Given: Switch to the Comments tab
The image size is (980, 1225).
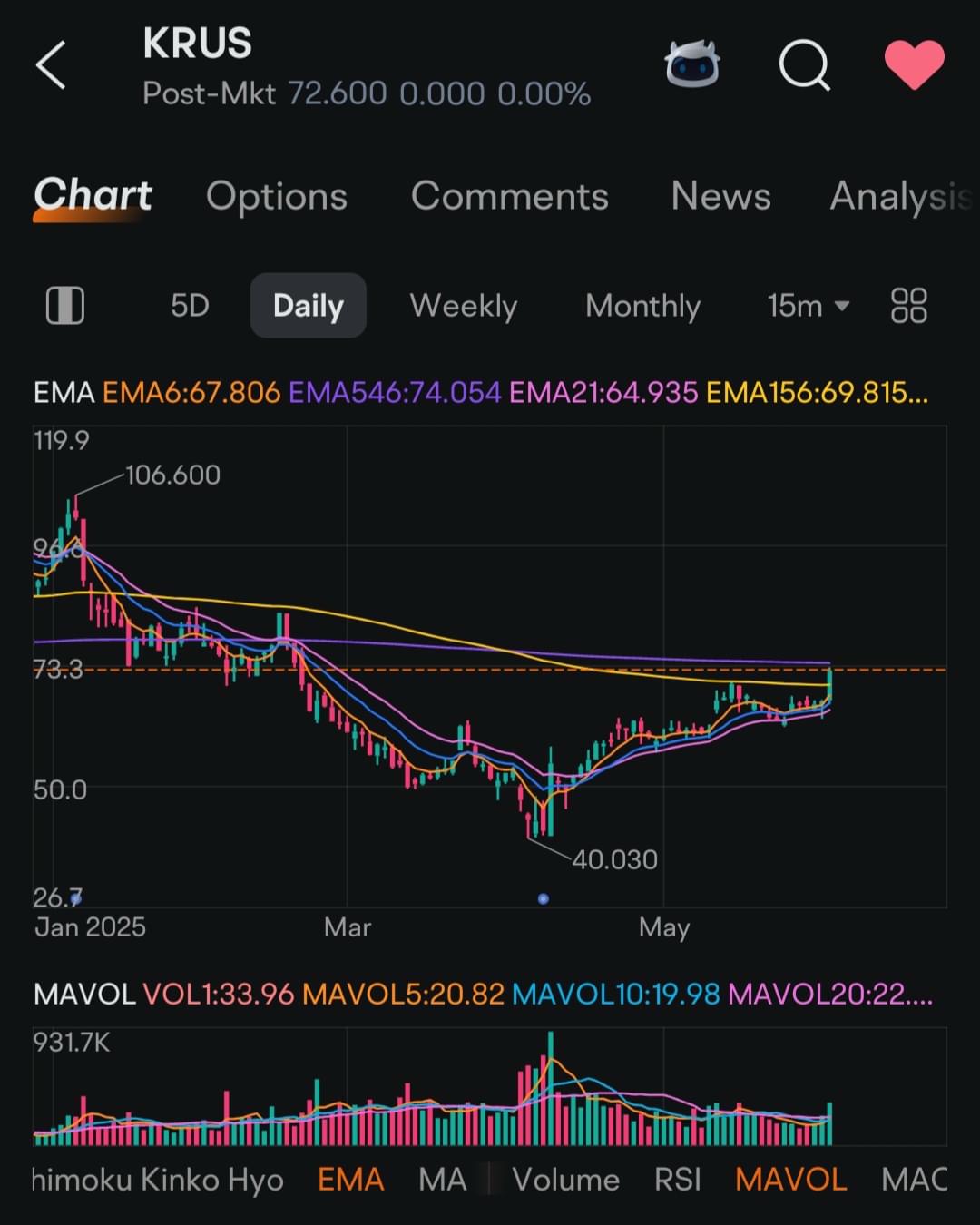Looking at the screenshot, I should [509, 196].
